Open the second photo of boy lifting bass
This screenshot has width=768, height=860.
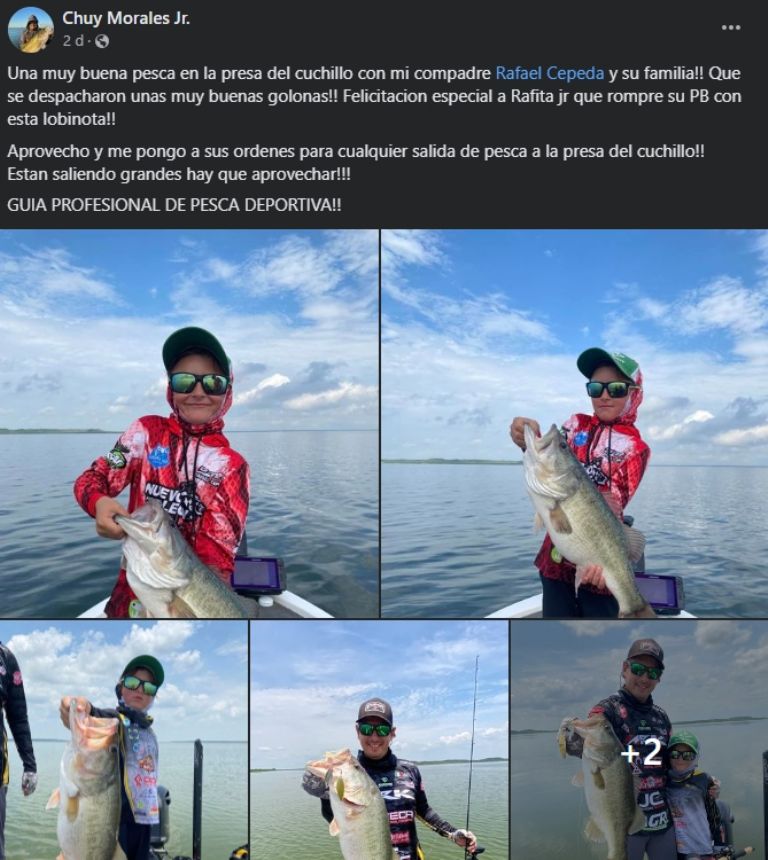pos(574,424)
